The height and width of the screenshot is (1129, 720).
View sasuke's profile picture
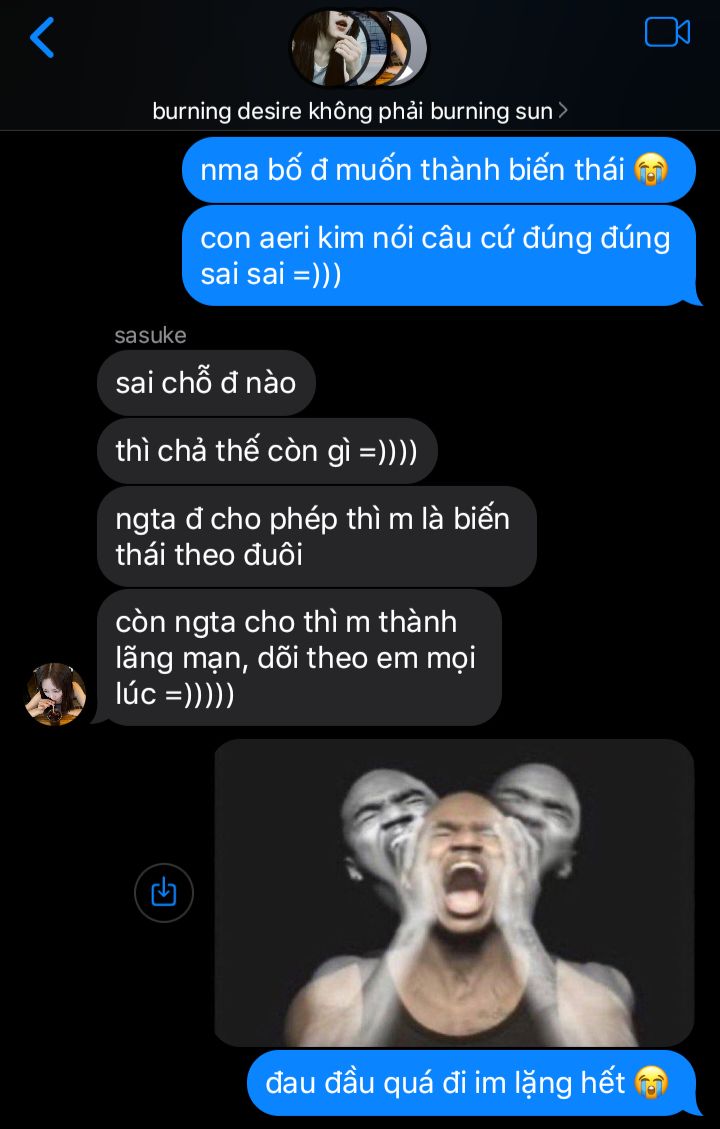pyautogui.click(x=55, y=693)
